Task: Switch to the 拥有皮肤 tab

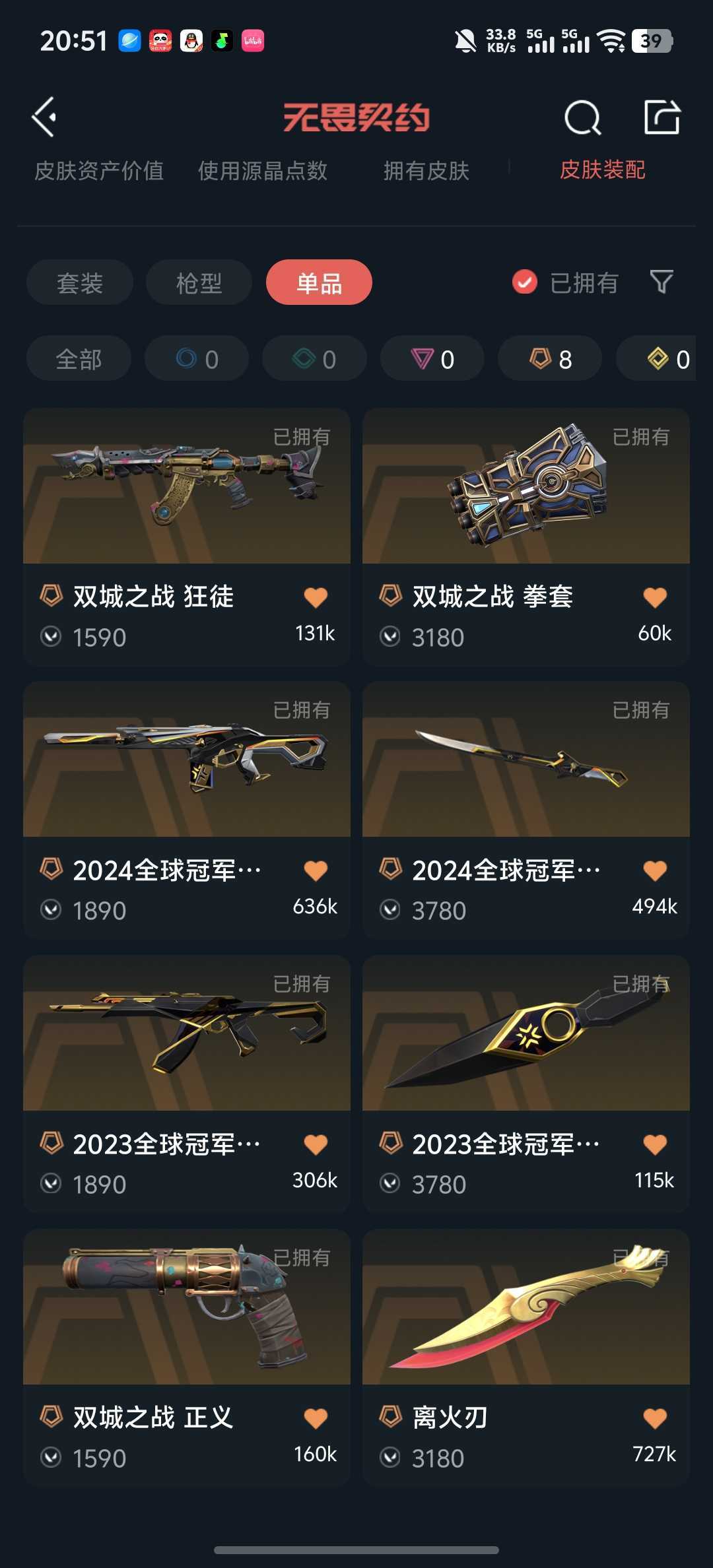Action: [x=426, y=171]
